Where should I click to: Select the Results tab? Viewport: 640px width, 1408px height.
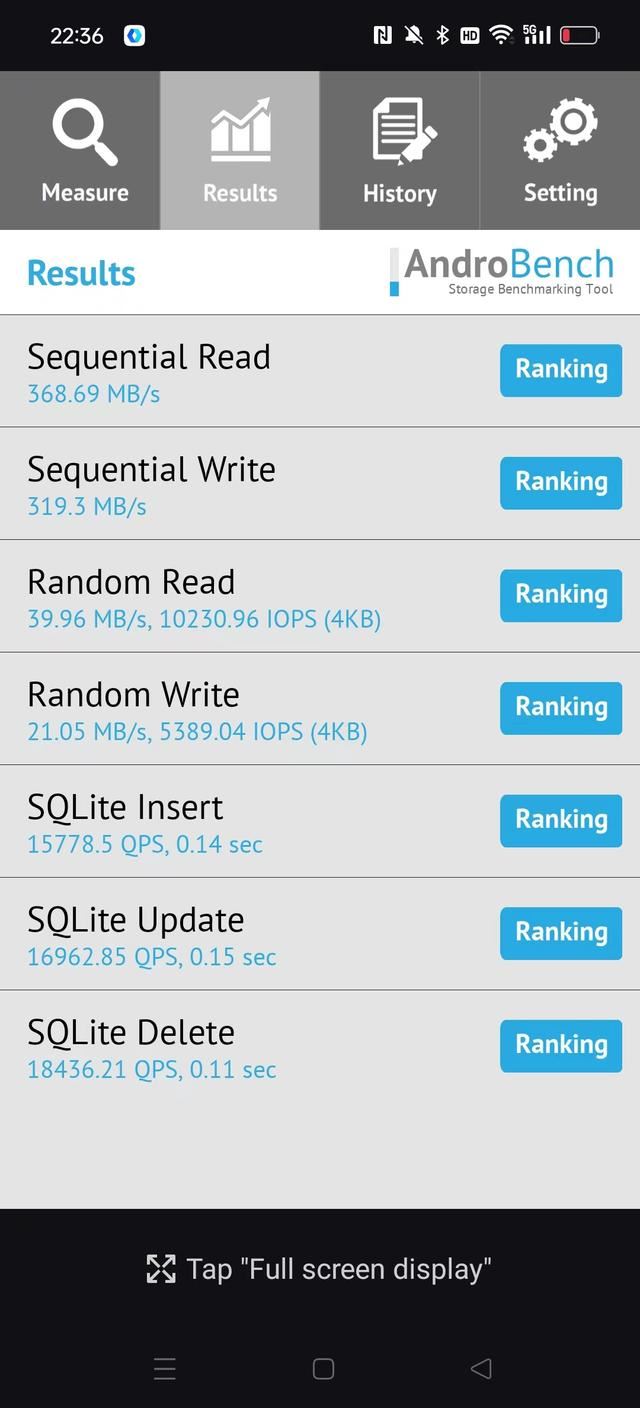click(240, 150)
